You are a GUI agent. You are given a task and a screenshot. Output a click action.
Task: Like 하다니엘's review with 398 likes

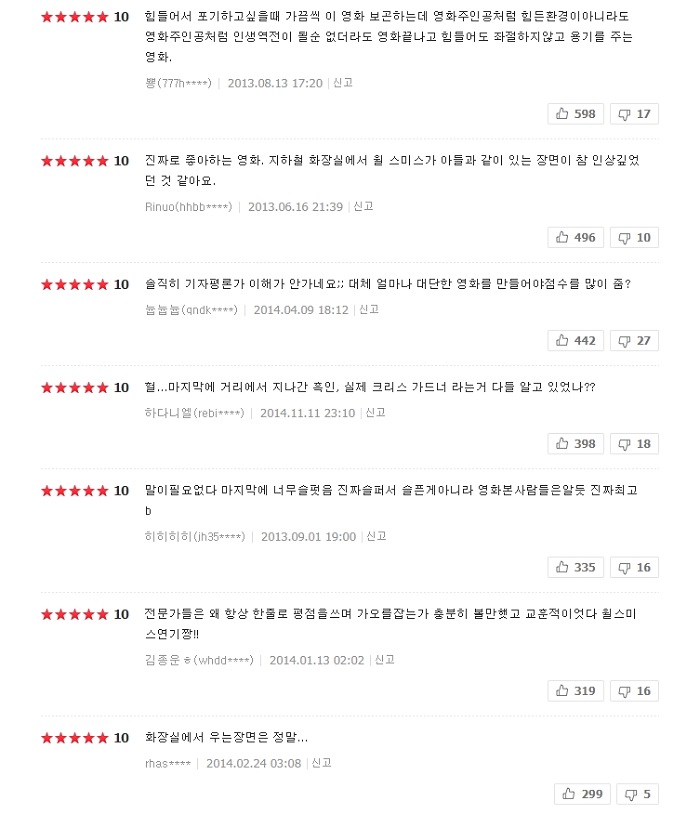(575, 444)
